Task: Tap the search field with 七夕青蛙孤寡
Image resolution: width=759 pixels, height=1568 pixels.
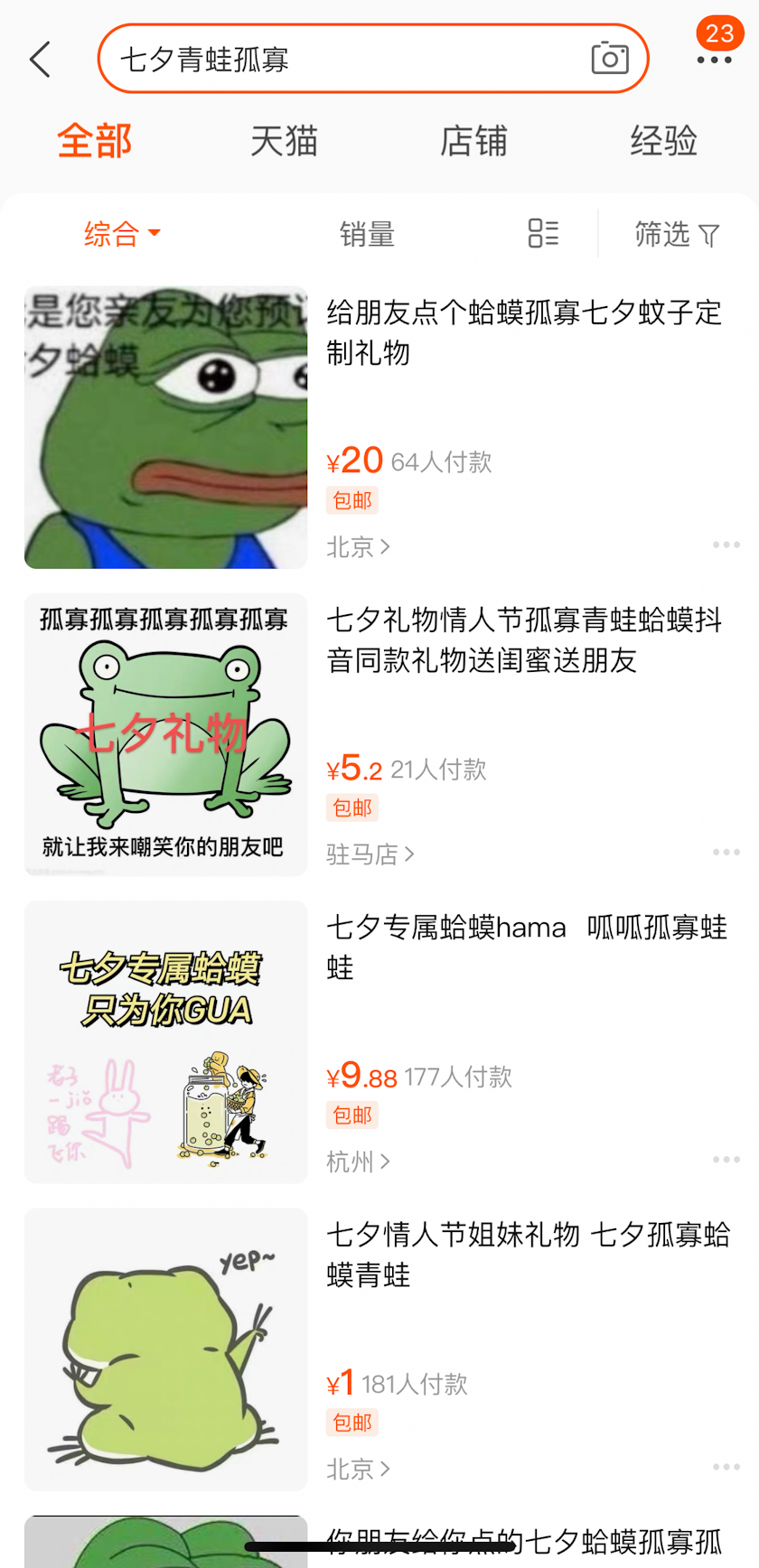Action: click(x=343, y=60)
